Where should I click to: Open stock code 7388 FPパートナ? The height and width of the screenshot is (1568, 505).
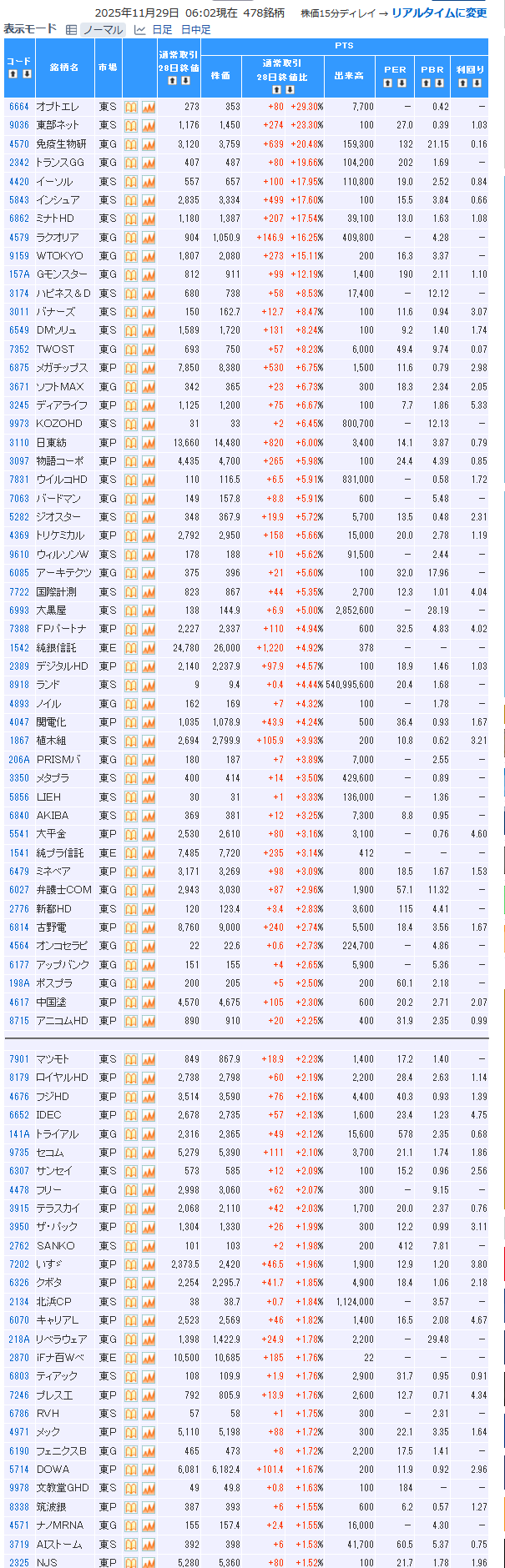18,629
